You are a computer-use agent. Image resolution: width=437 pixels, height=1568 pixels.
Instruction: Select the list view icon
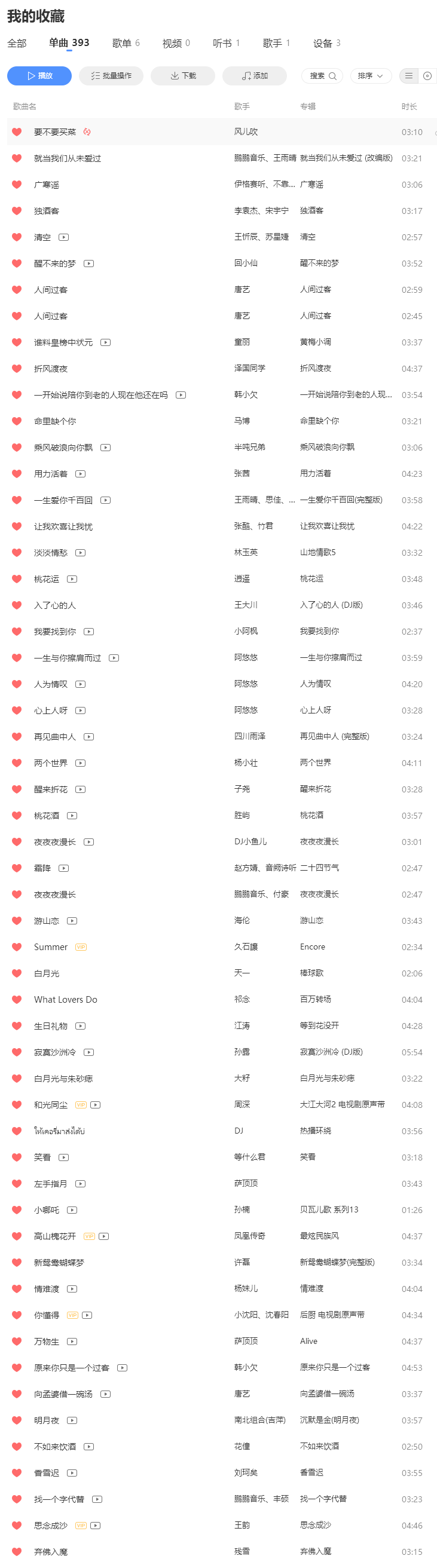tap(409, 76)
